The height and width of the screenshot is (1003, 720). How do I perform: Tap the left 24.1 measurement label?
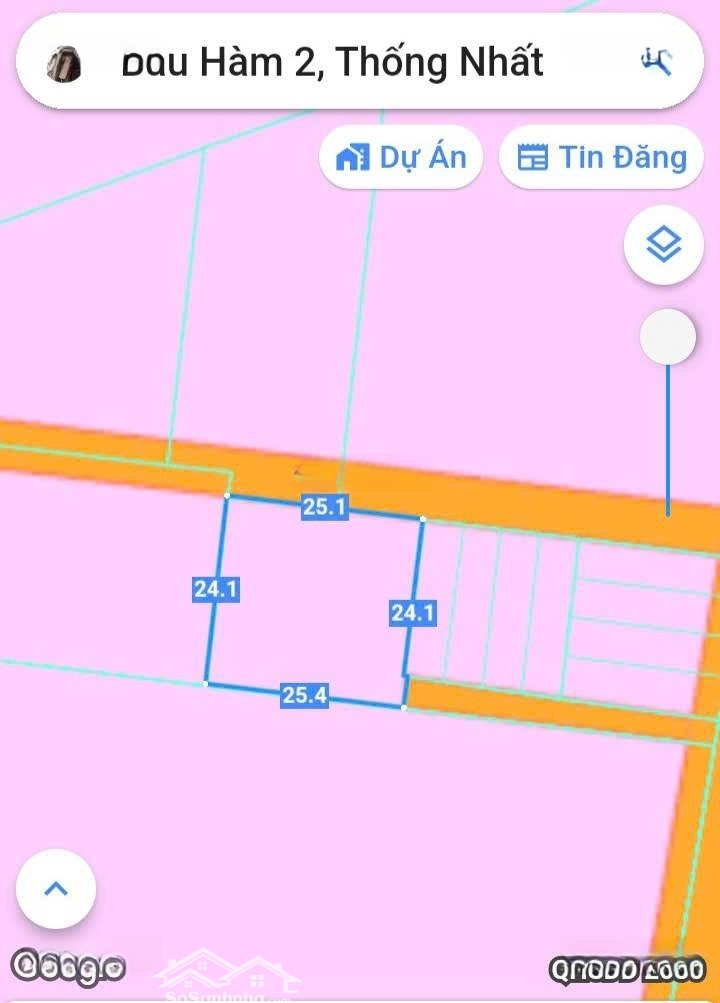click(x=216, y=590)
